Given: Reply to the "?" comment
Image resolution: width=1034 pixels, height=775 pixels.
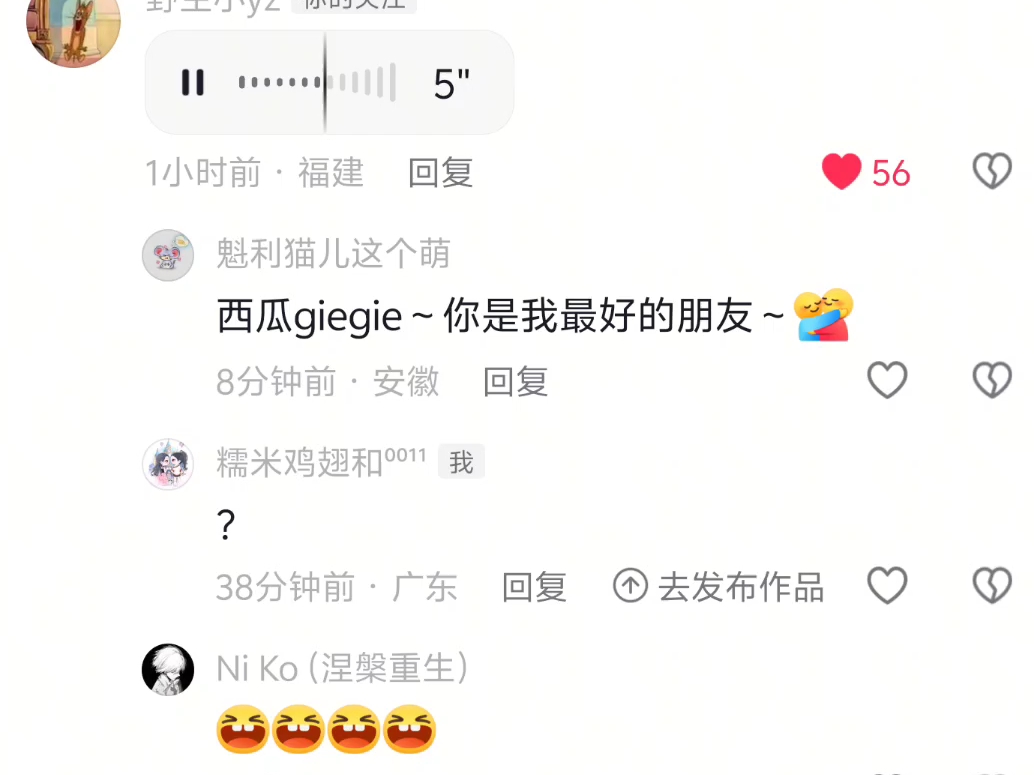Looking at the screenshot, I should 534,587.
